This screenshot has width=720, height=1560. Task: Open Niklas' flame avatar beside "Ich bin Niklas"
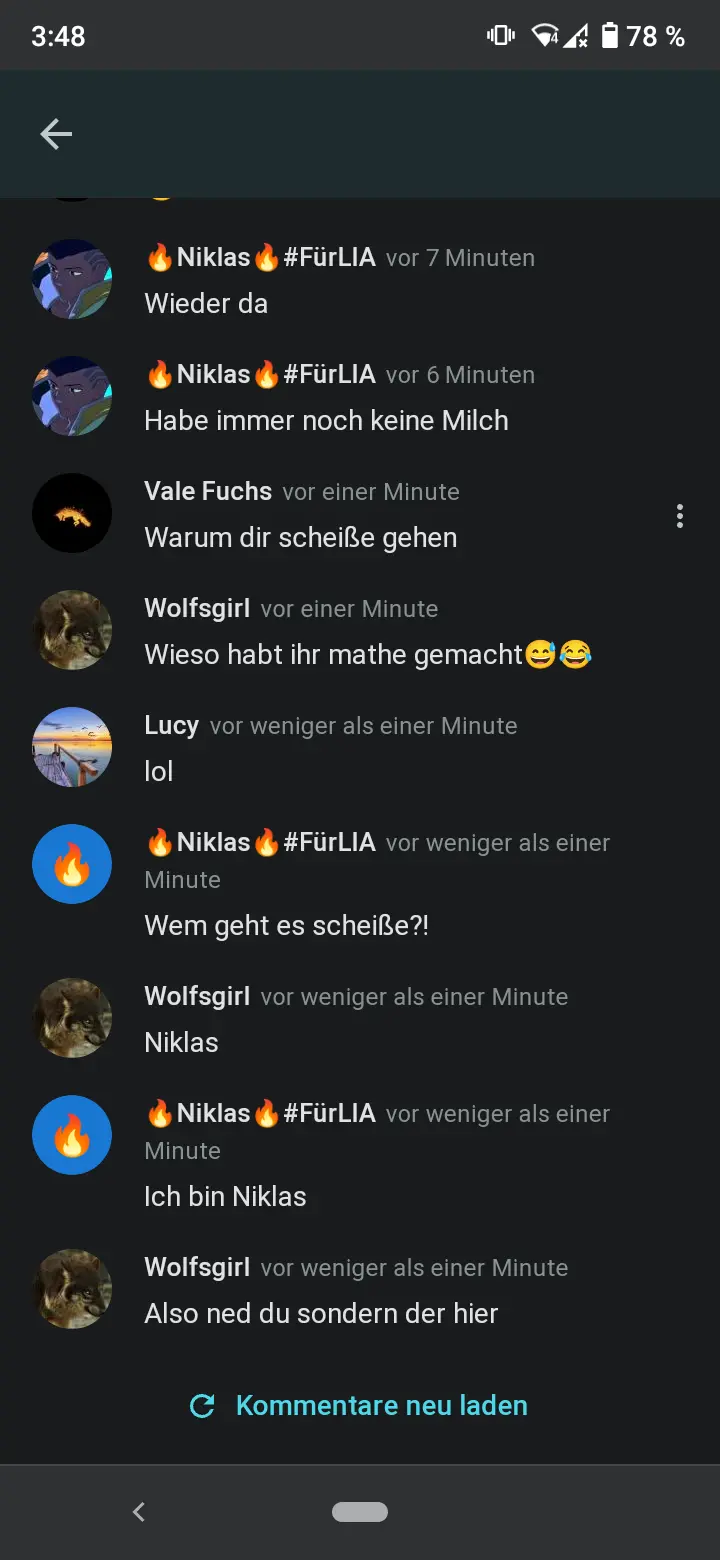(x=72, y=1135)
